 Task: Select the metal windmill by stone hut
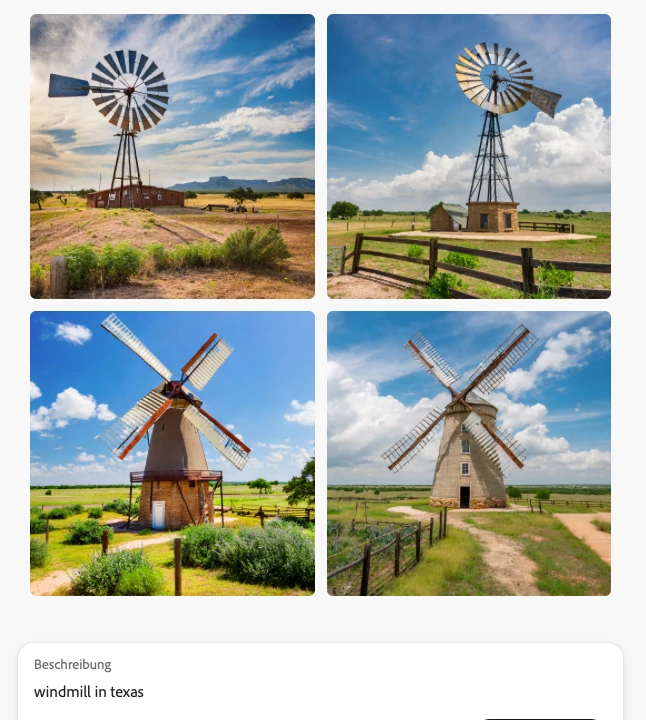468,156
